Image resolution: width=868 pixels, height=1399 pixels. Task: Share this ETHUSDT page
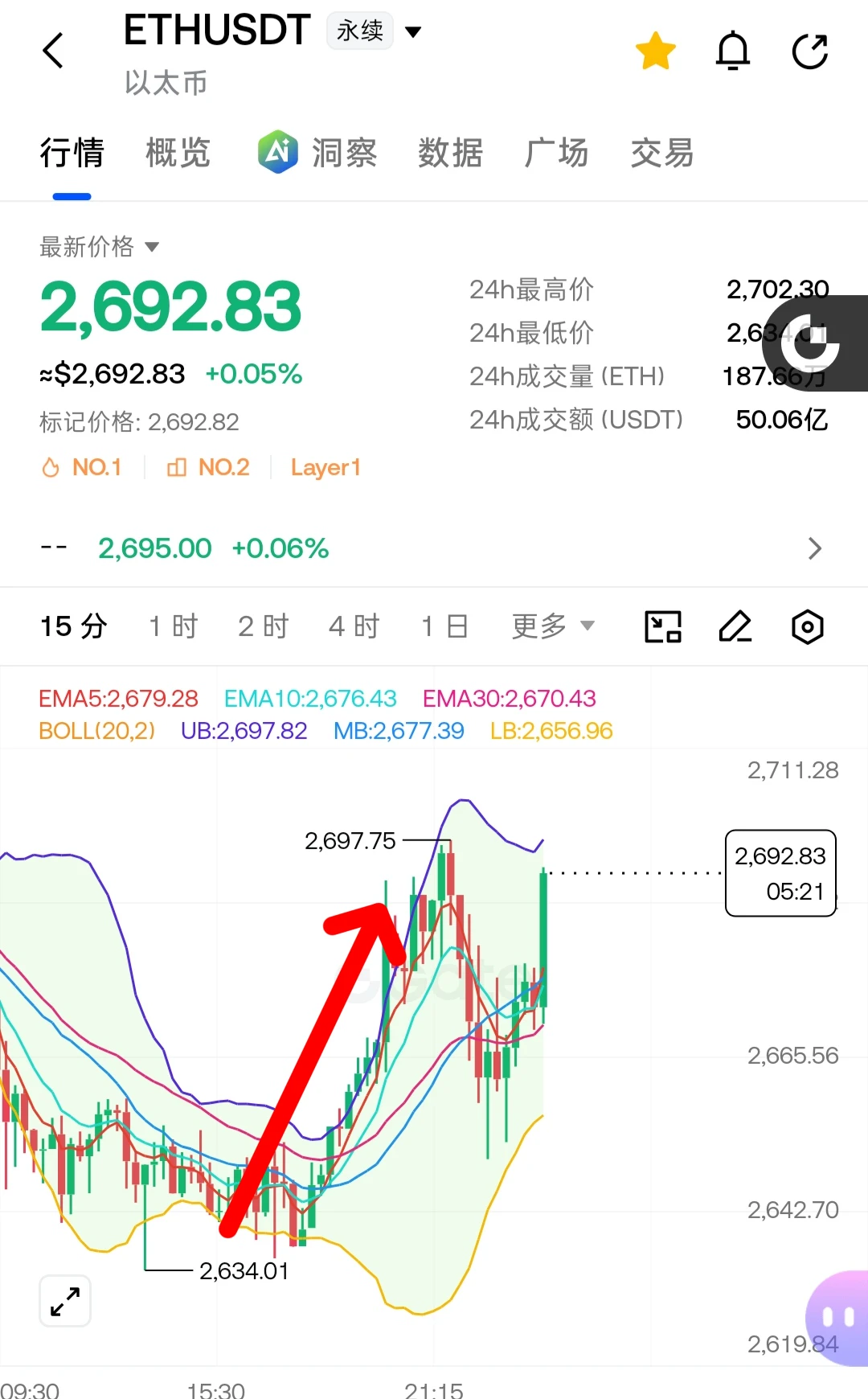point(809,51)
